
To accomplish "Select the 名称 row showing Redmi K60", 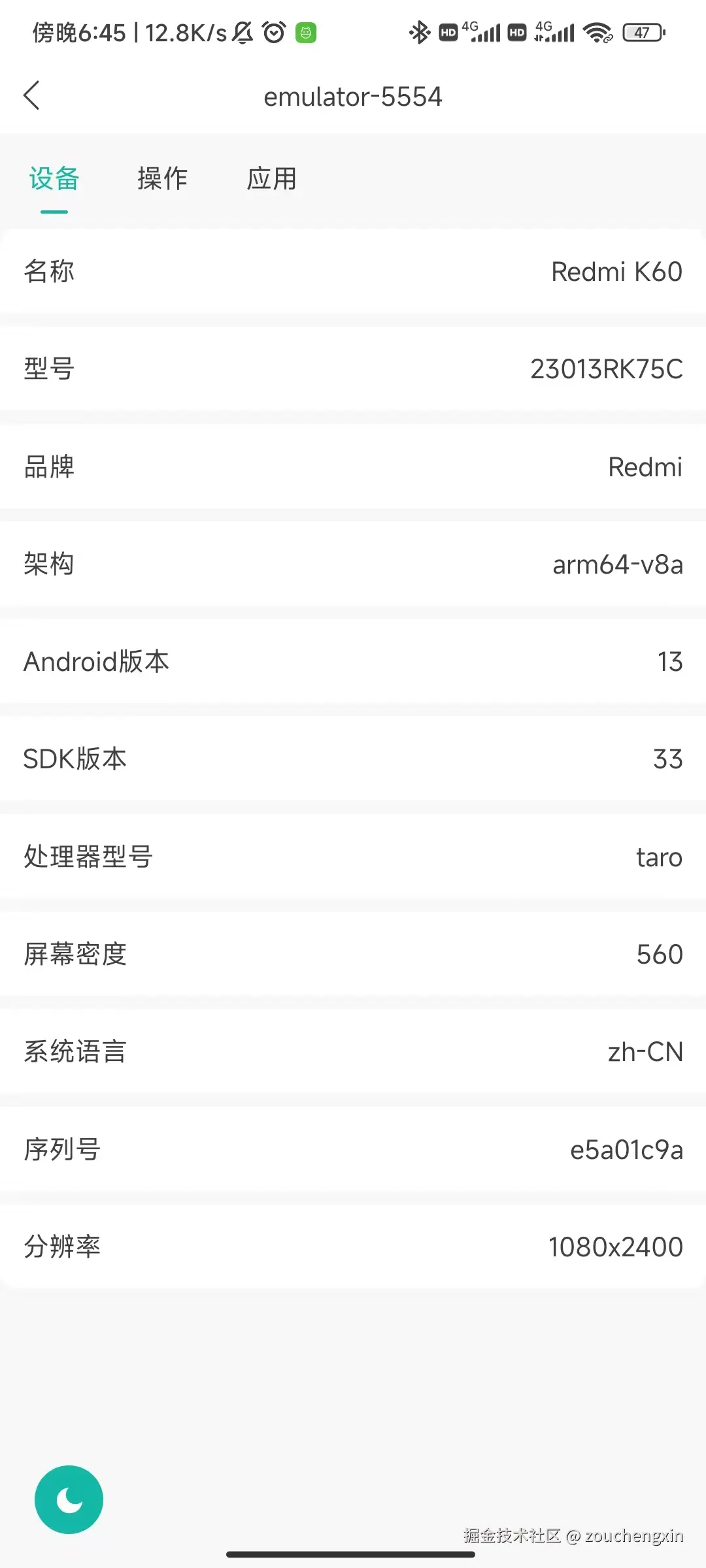I will [353, 271].
